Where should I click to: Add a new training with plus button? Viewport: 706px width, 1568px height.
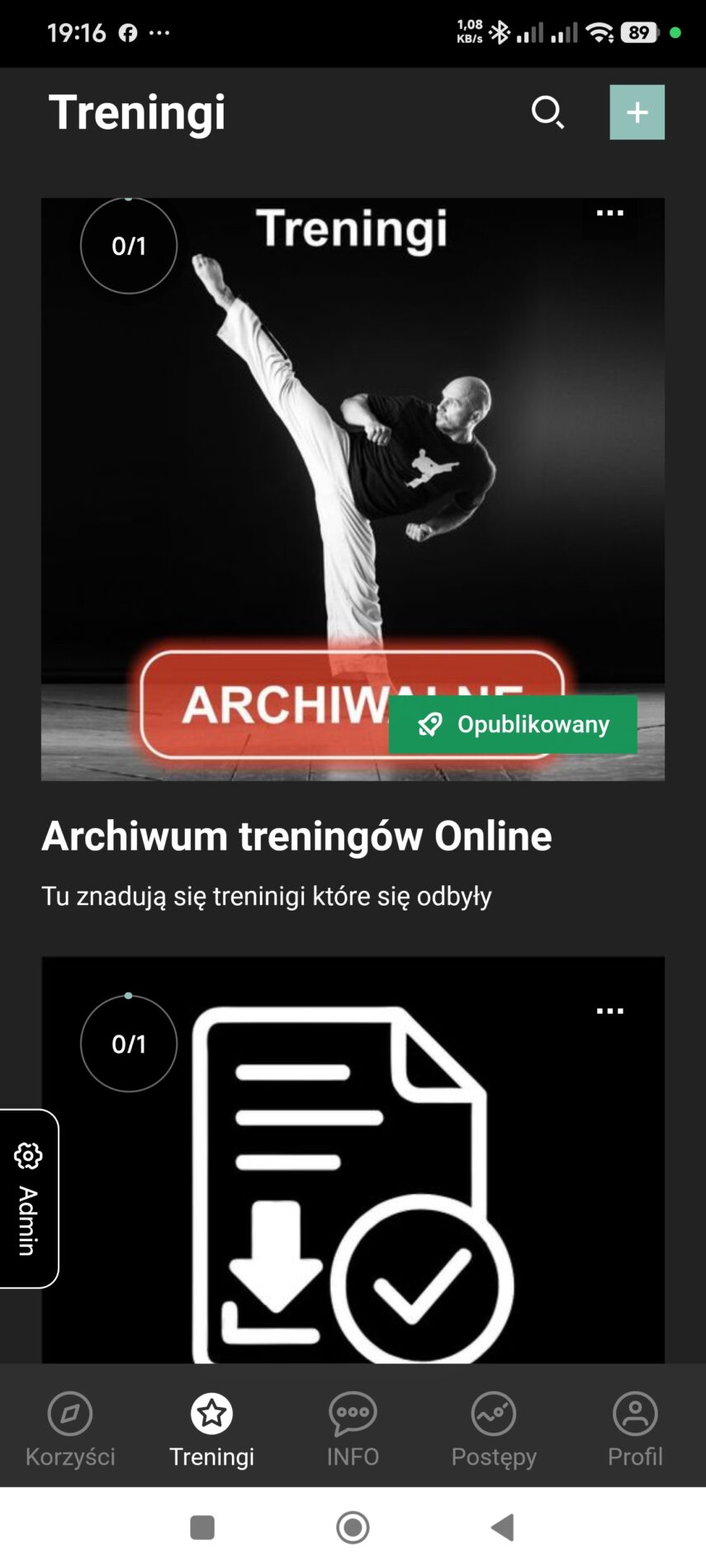pos(637,112)
